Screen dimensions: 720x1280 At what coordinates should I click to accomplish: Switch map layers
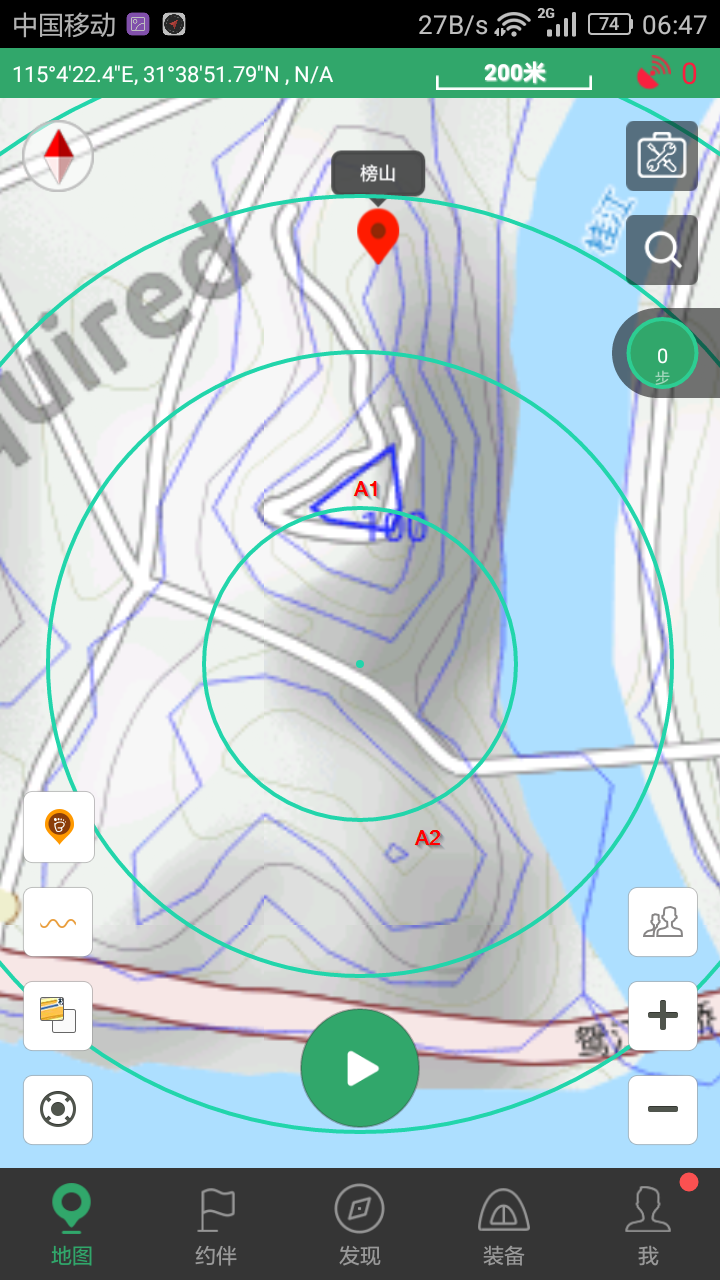[x=59, y=1015]
